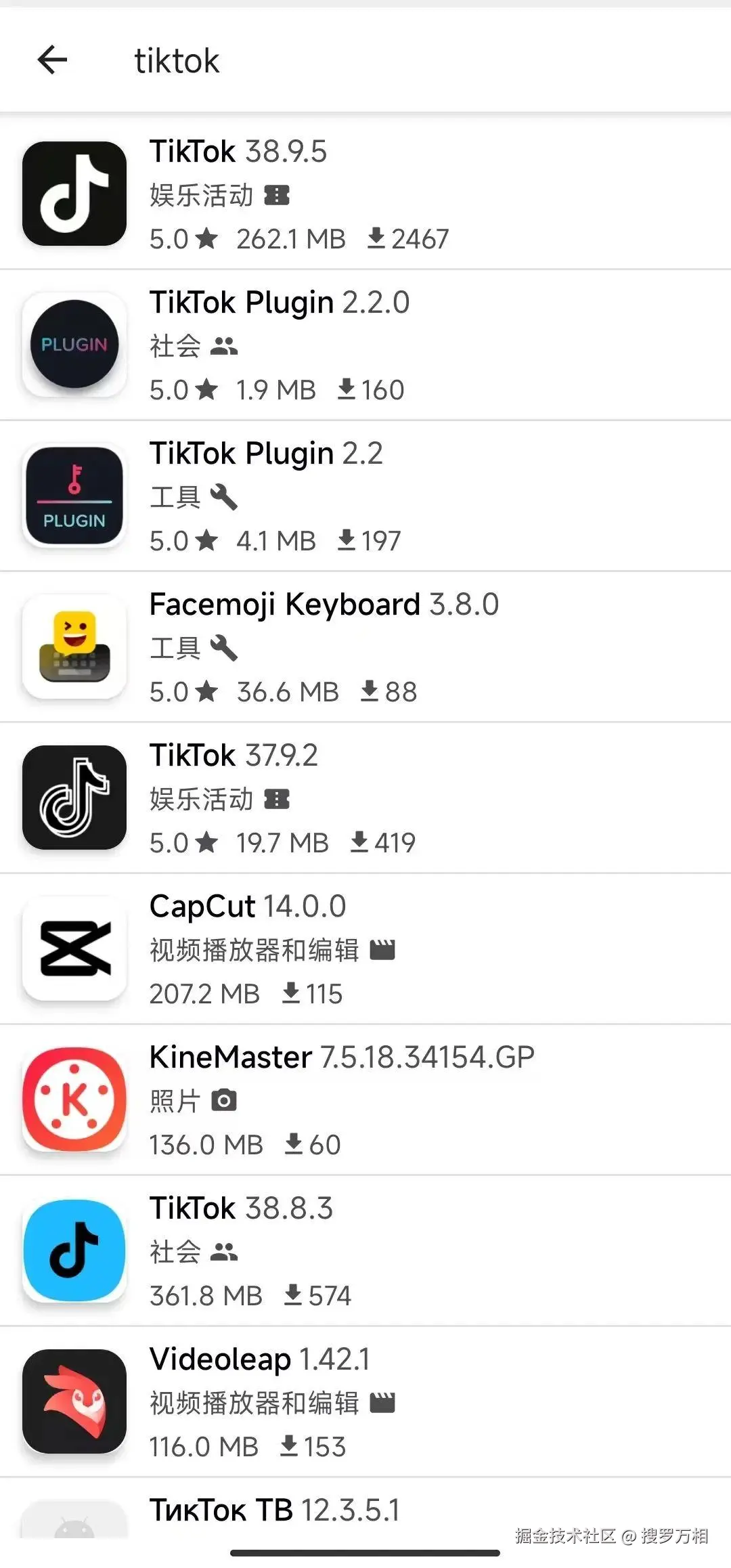The width and height of the screenshot is (731, 1568).
Task: View Videoleap 1.42.1 details
Action: [365, 1401]
